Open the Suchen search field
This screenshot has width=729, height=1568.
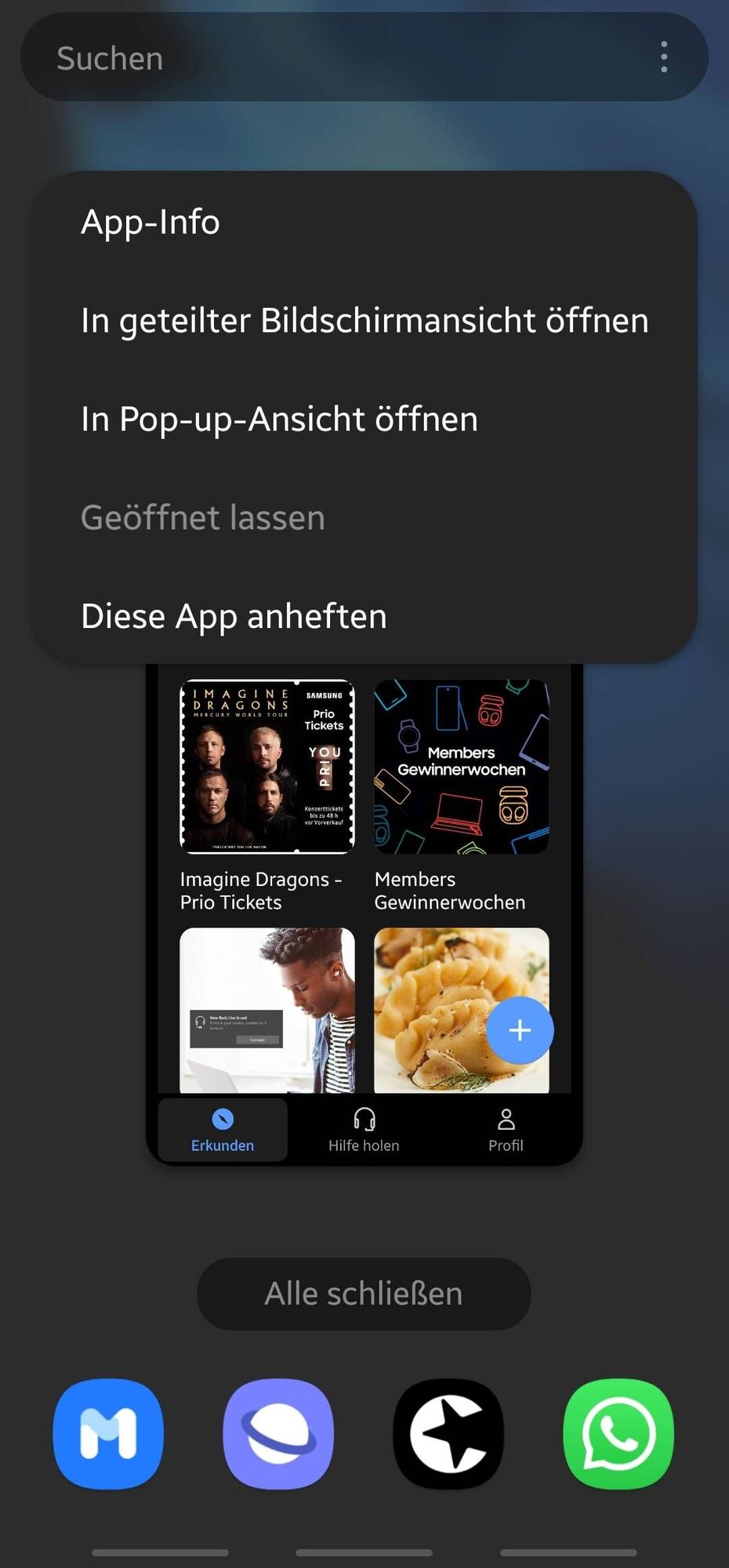[x=314, y=58]
